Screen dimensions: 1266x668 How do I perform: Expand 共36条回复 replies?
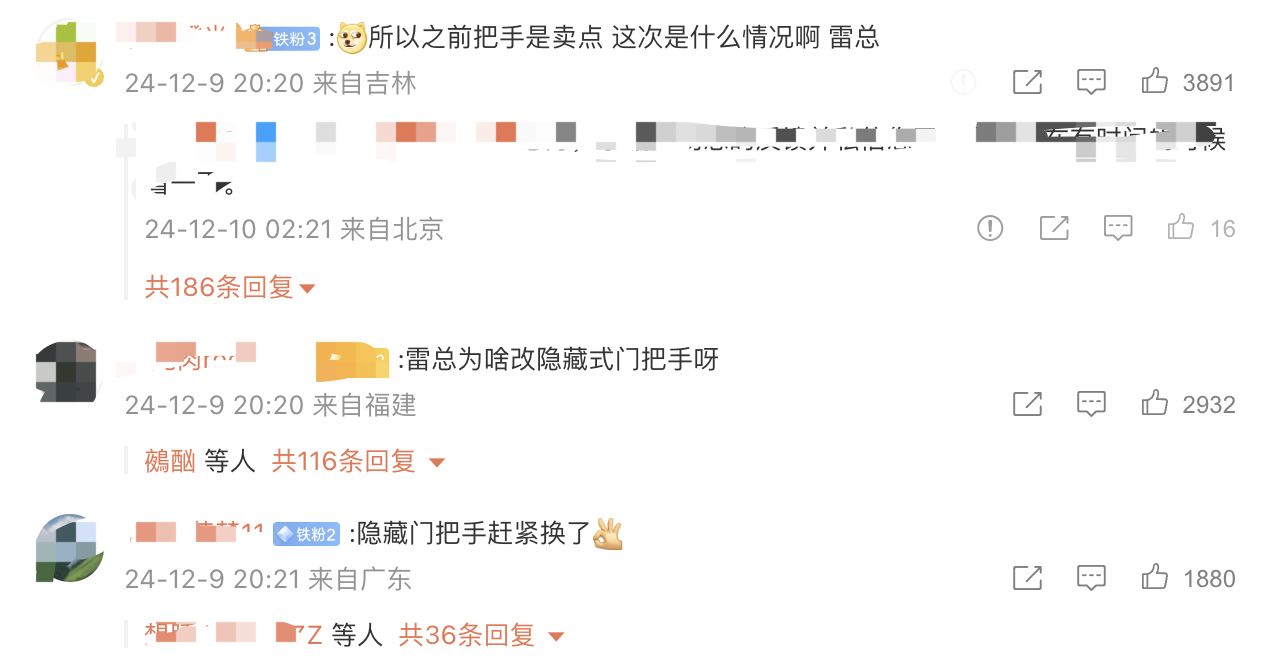(x=482, y=634)
